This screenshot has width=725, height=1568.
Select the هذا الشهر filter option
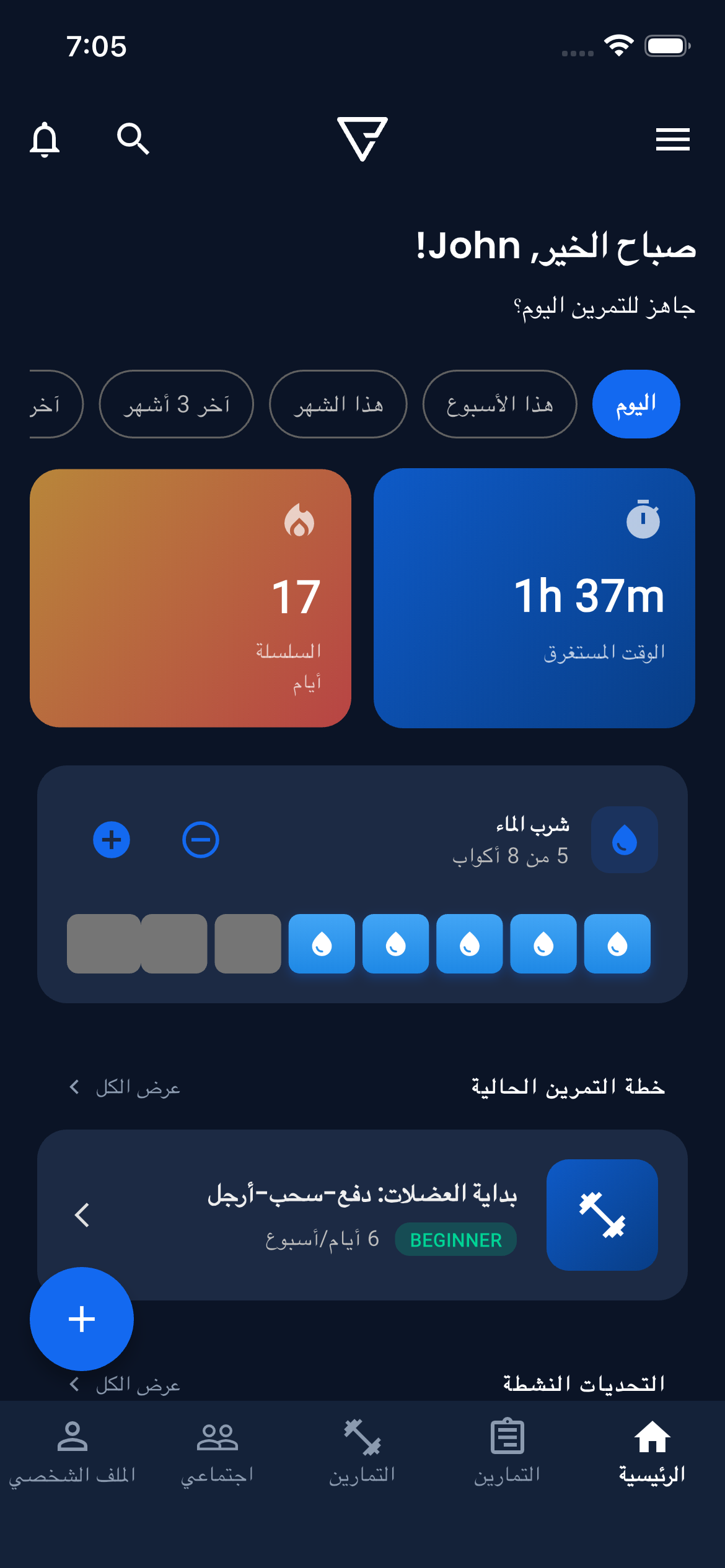point(338,404)
